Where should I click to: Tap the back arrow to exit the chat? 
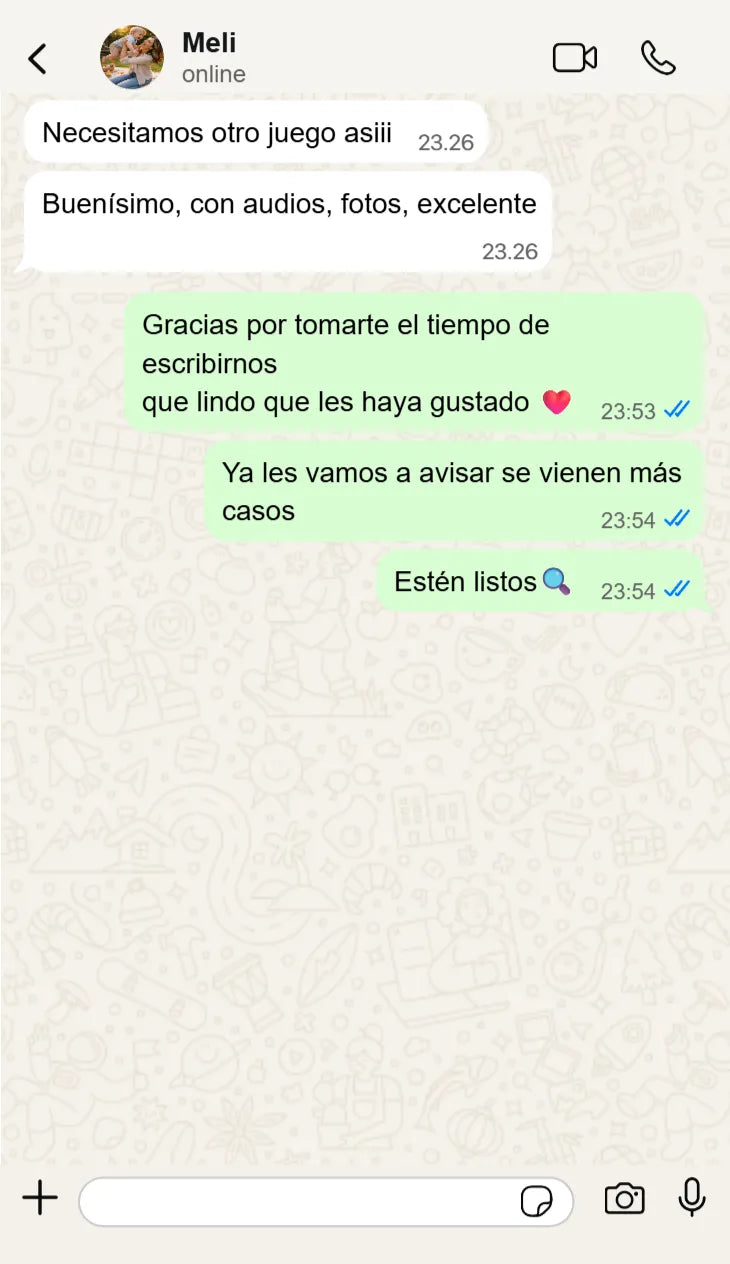point(37,57)
